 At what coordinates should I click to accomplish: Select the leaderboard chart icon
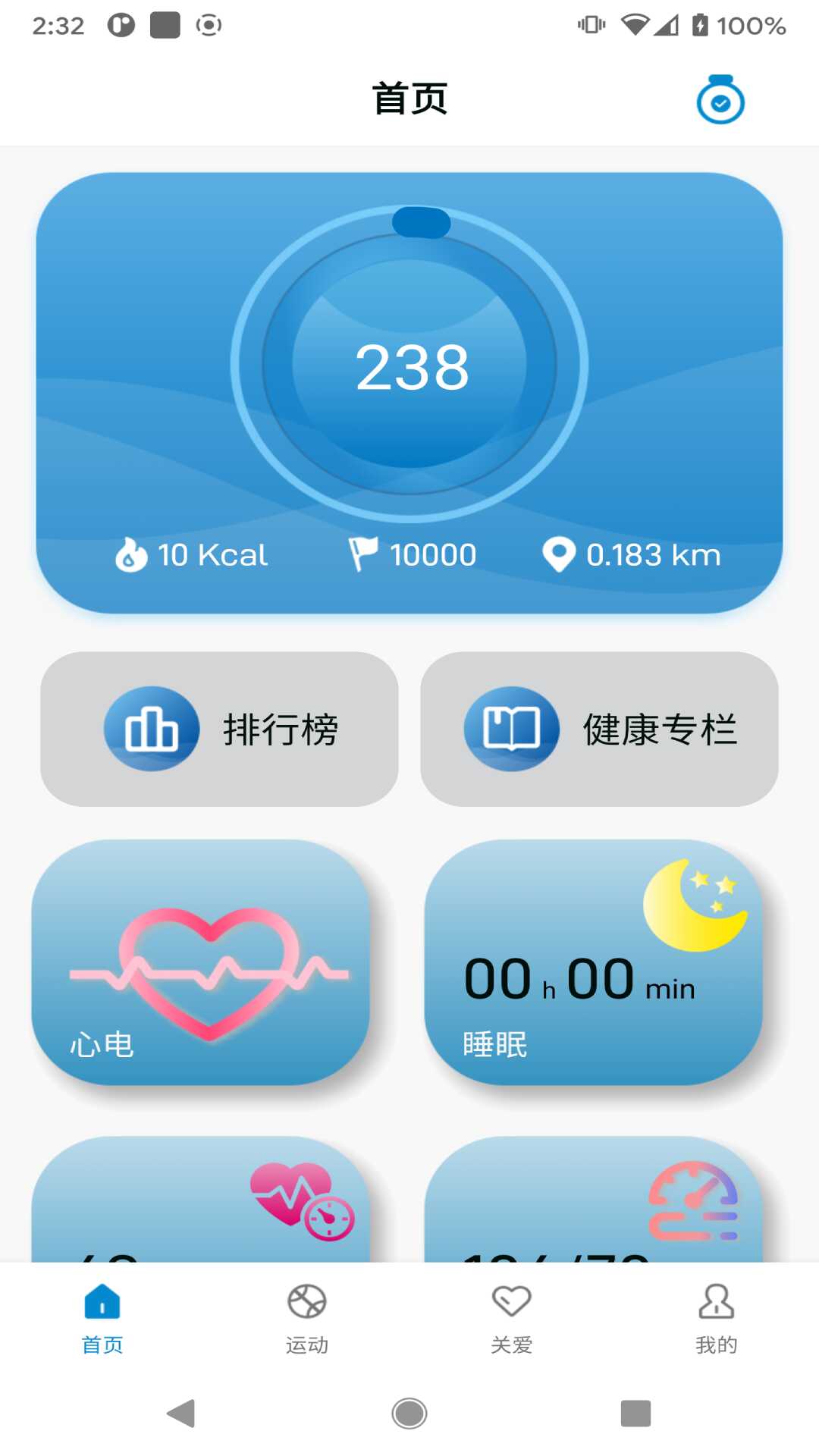(x=151, y=728)
